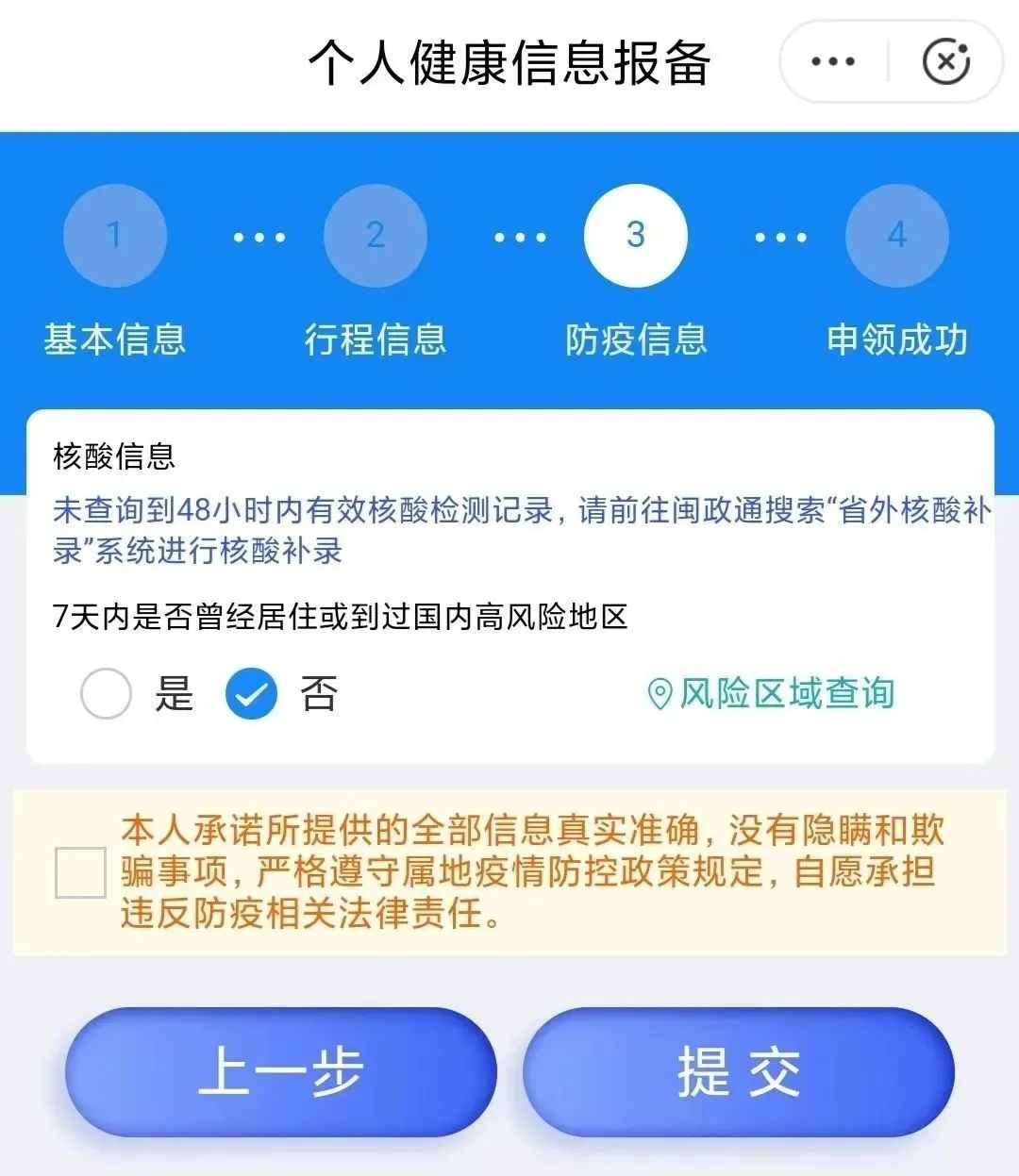Tap step circle 4 for 申领成功
Screen dimensions: 1019x1176
896,237
